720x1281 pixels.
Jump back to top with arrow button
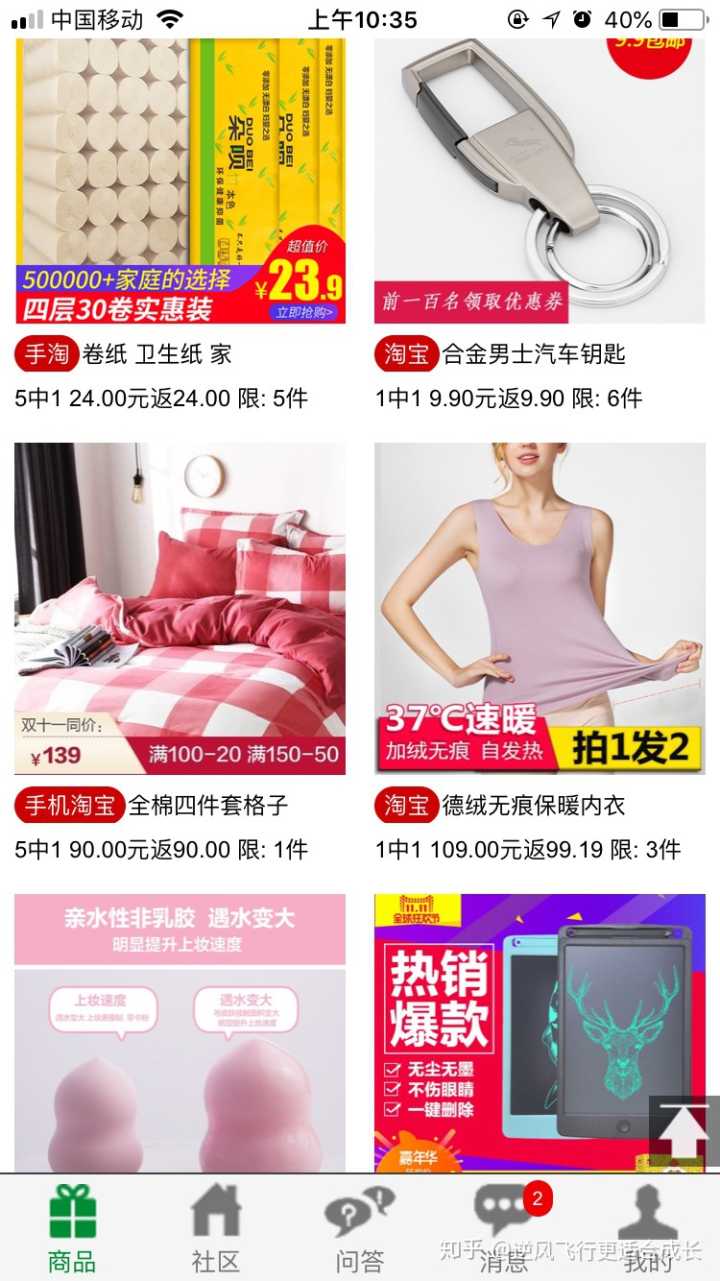(x=685, y=1132)
